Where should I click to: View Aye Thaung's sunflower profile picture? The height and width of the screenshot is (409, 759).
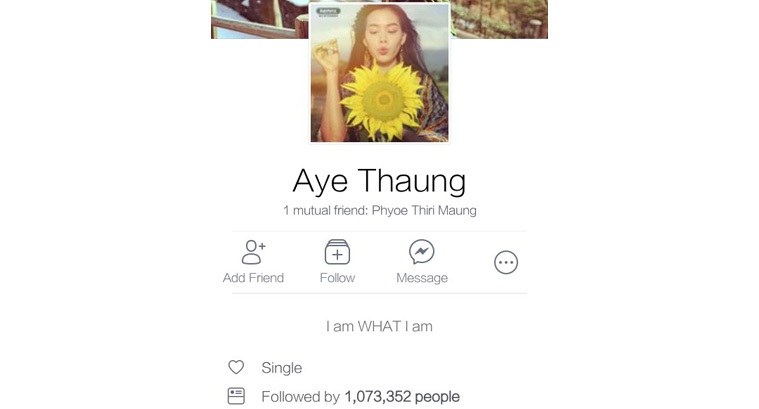click(379, 73)
